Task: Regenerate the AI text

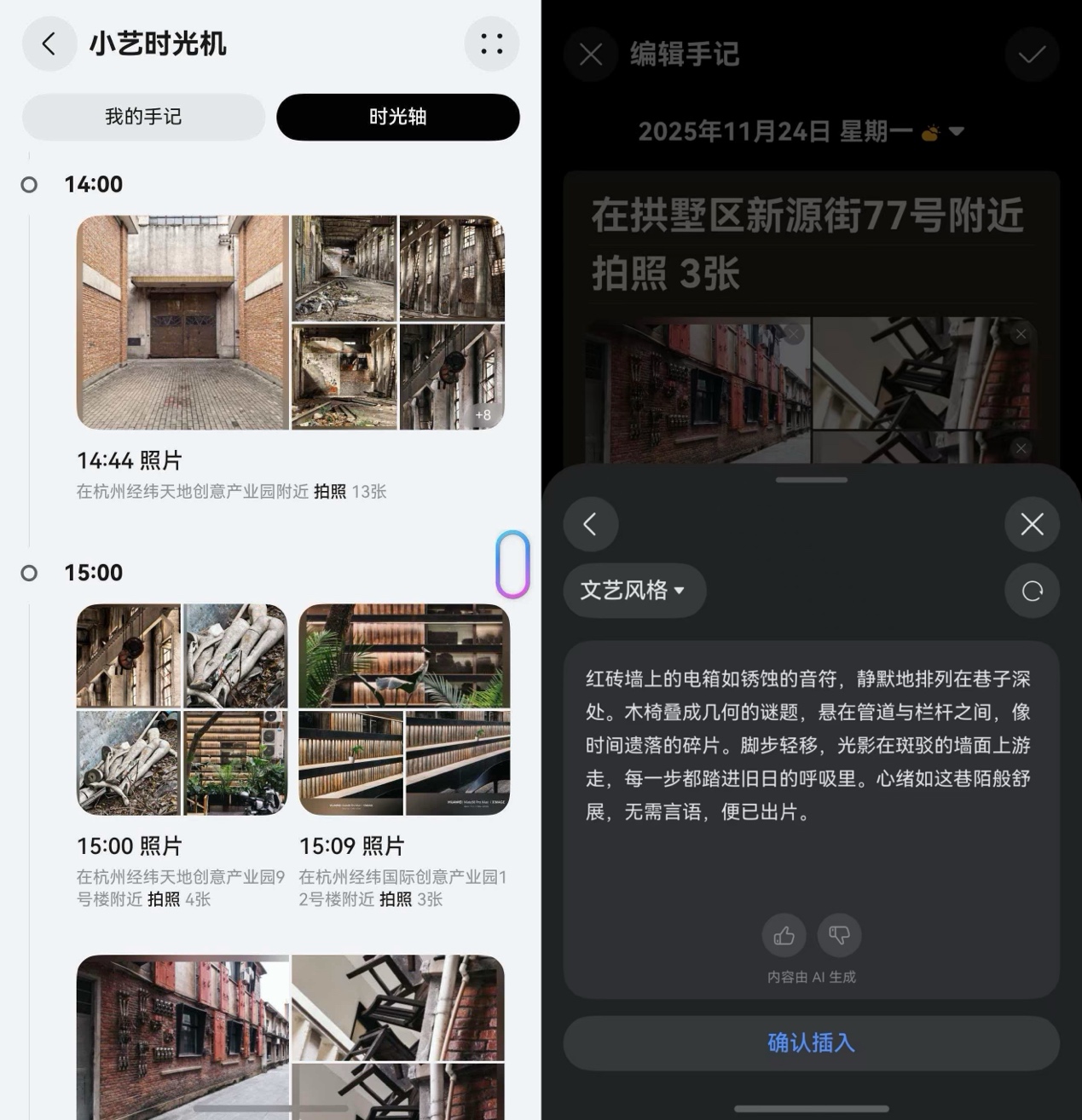Action: pyautogui.click(x=1032, y=591)
